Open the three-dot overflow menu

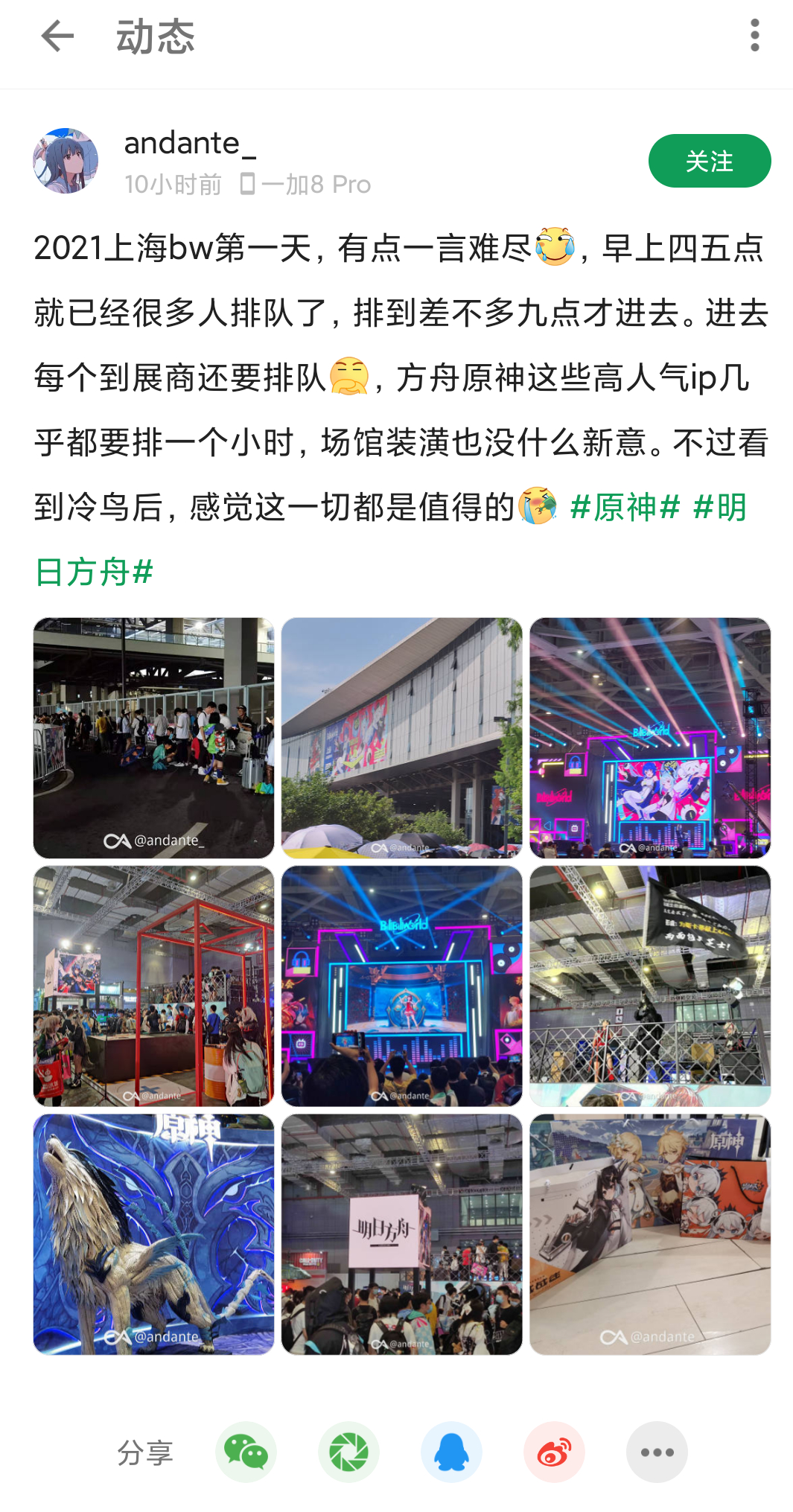[754, 36]
